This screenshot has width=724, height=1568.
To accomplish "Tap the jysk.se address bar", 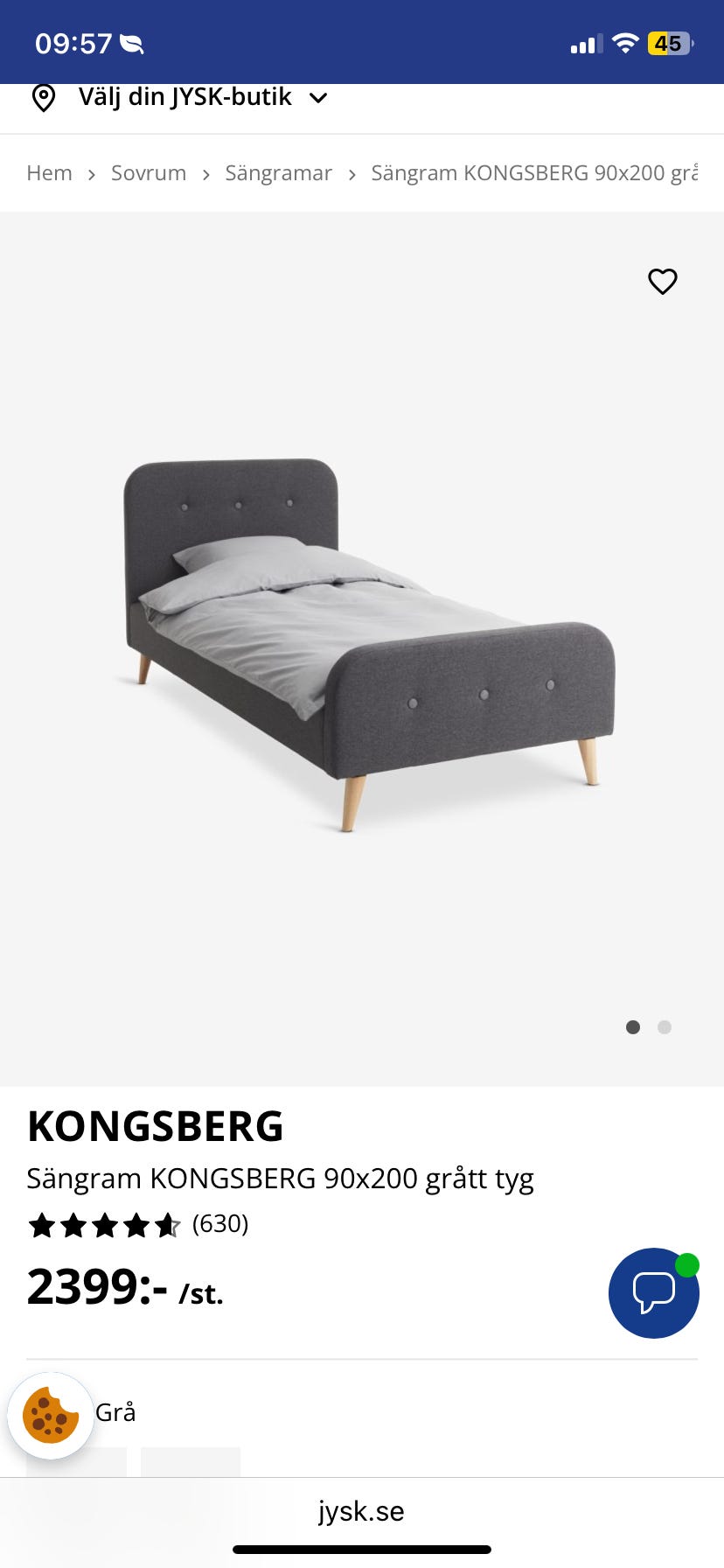I will point(362,1510).
